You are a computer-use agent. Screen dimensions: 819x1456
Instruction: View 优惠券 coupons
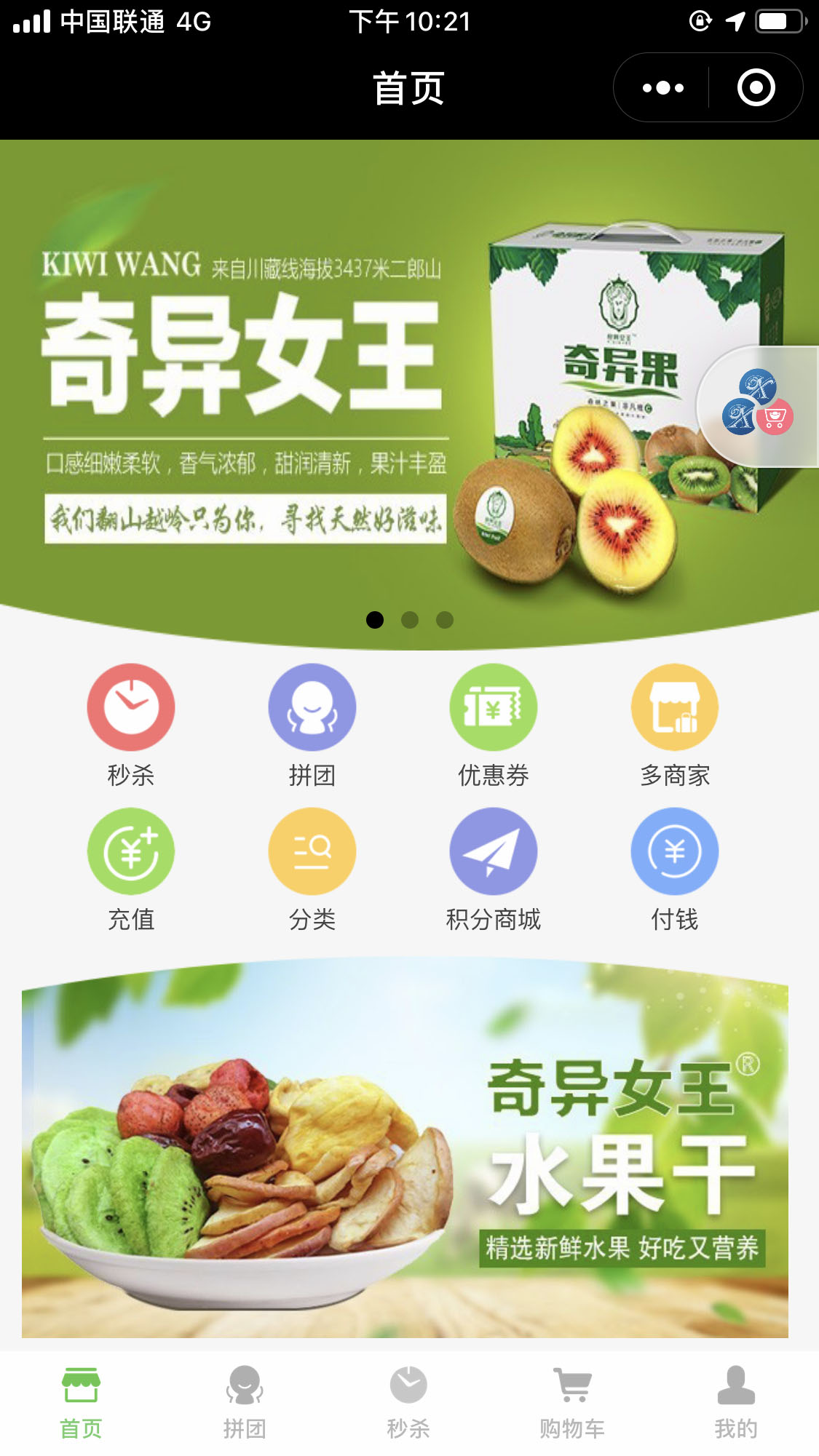coord(493,724)
